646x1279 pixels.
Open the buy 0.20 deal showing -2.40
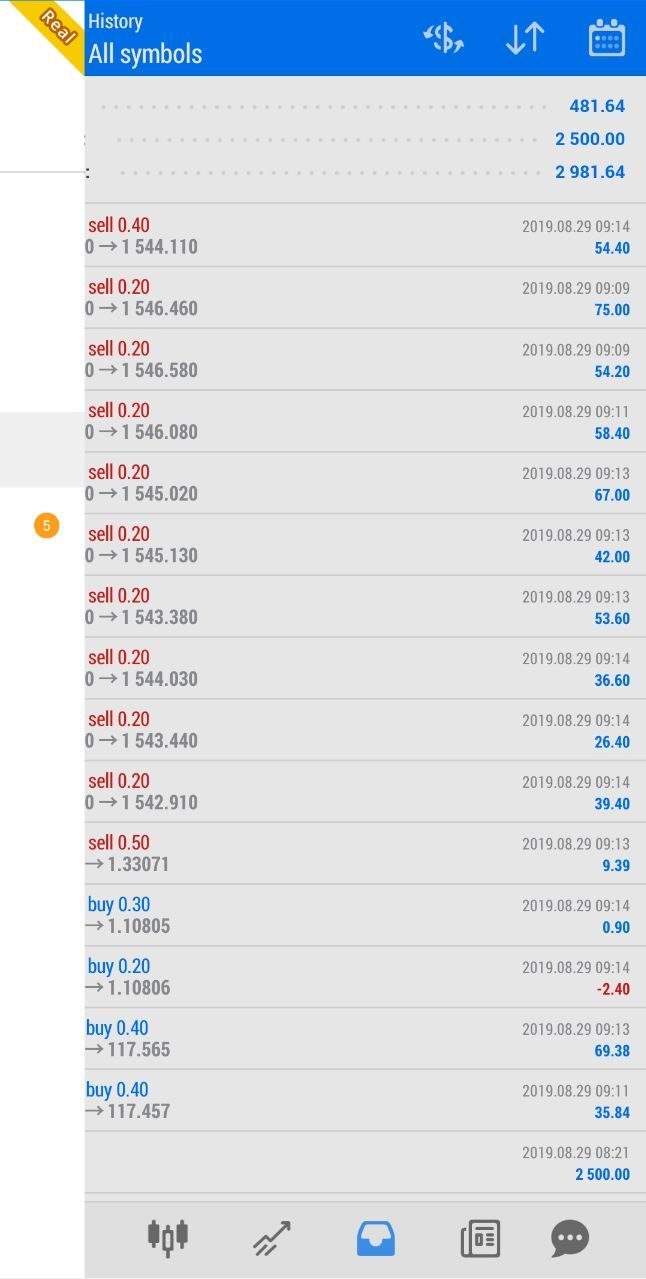pyautogui.click(x=360, y=977)
